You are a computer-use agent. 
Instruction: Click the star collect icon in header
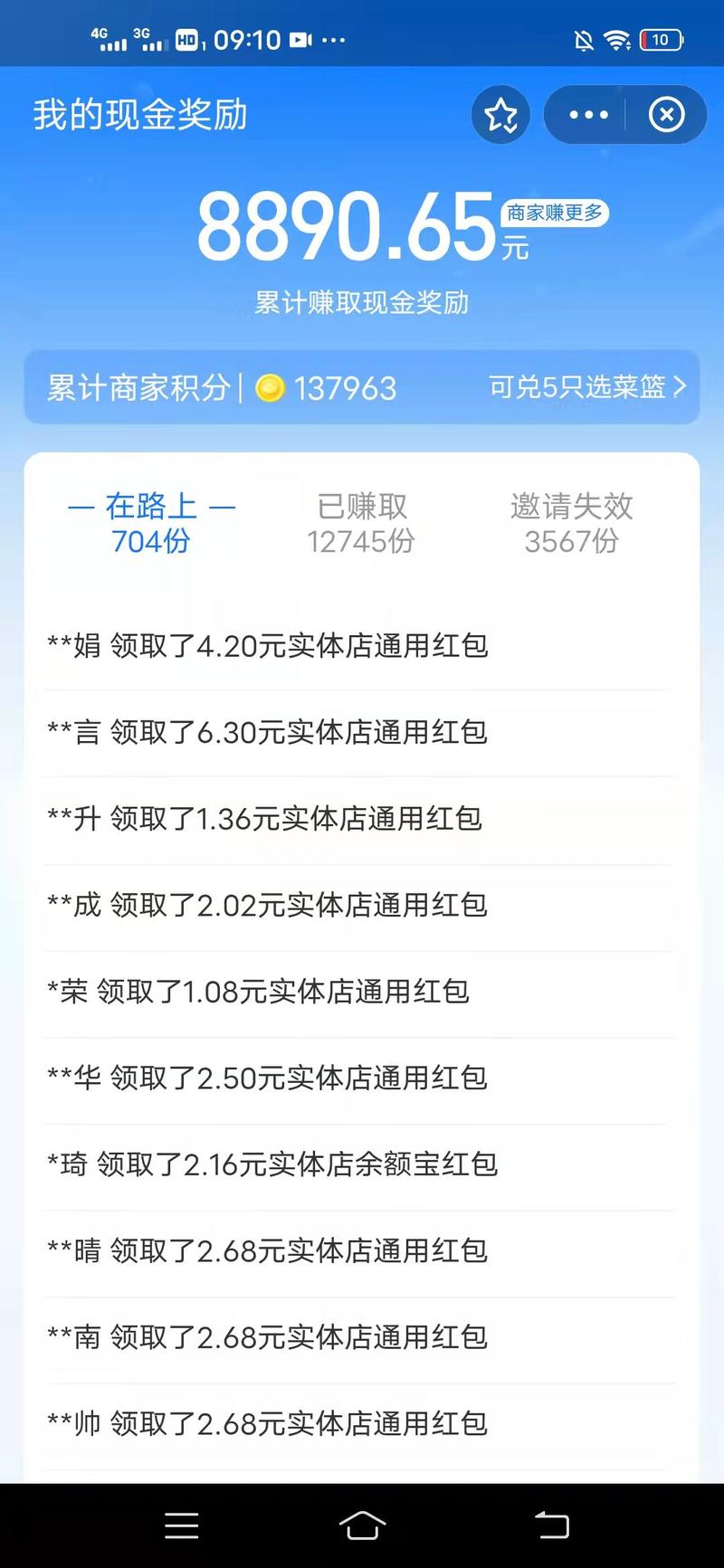click(x=500, y=114)
